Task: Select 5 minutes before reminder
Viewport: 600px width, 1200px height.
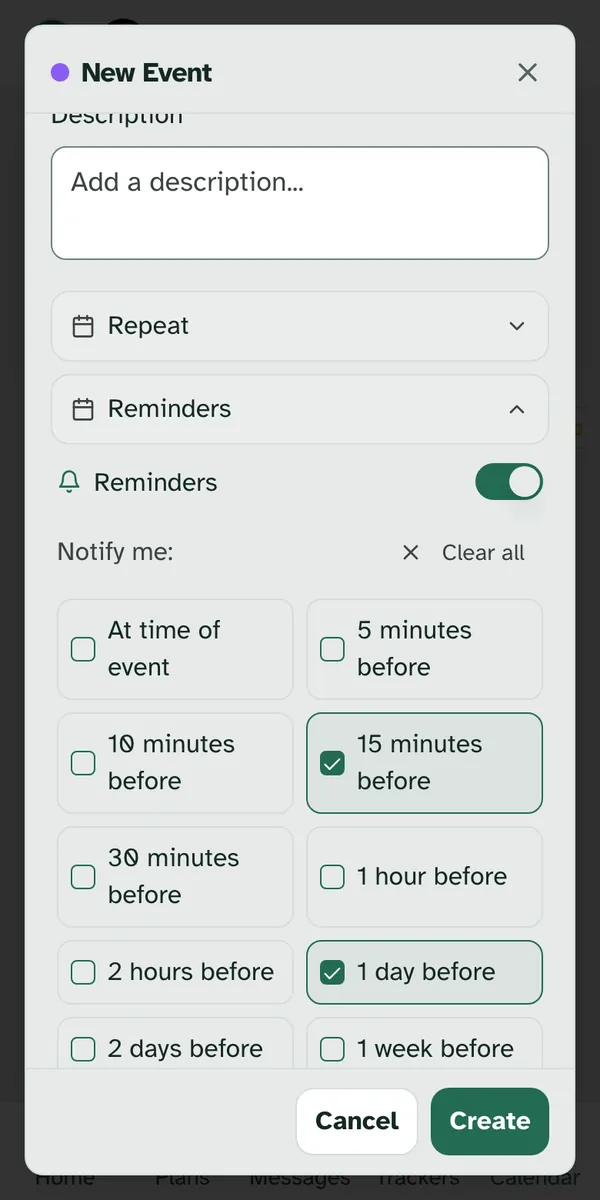Action: [424, 649]
